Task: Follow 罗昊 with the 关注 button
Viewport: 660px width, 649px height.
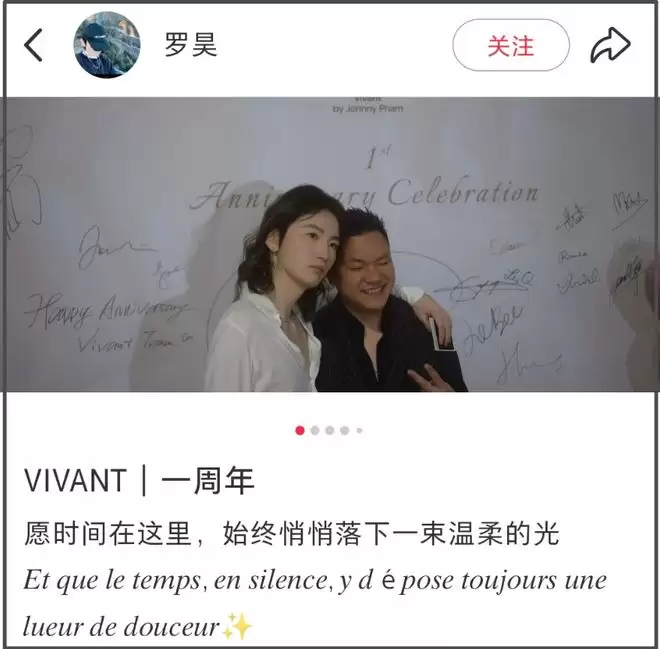Action: [x=511, y=45]
